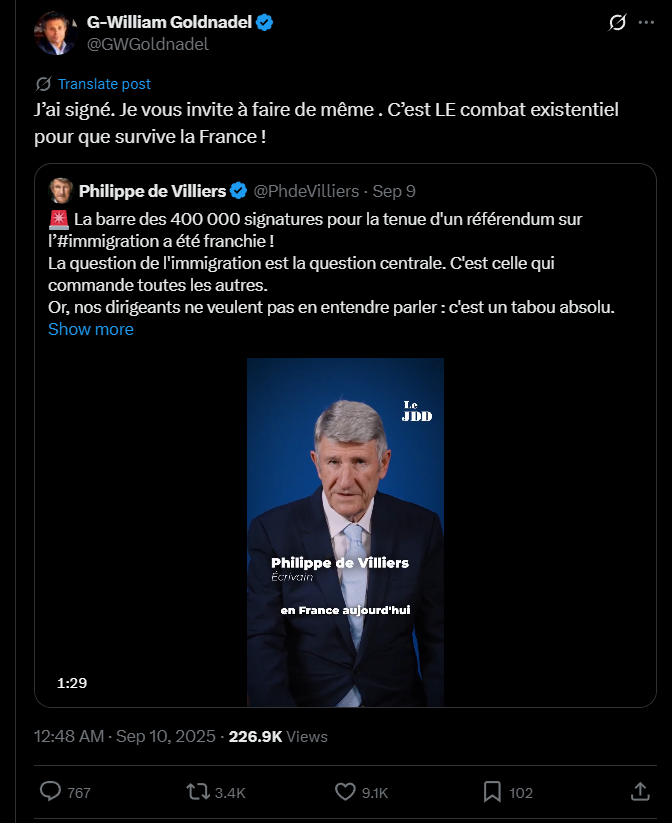
Task: Open the Grok icon beside the post
Action: [617, 23]
